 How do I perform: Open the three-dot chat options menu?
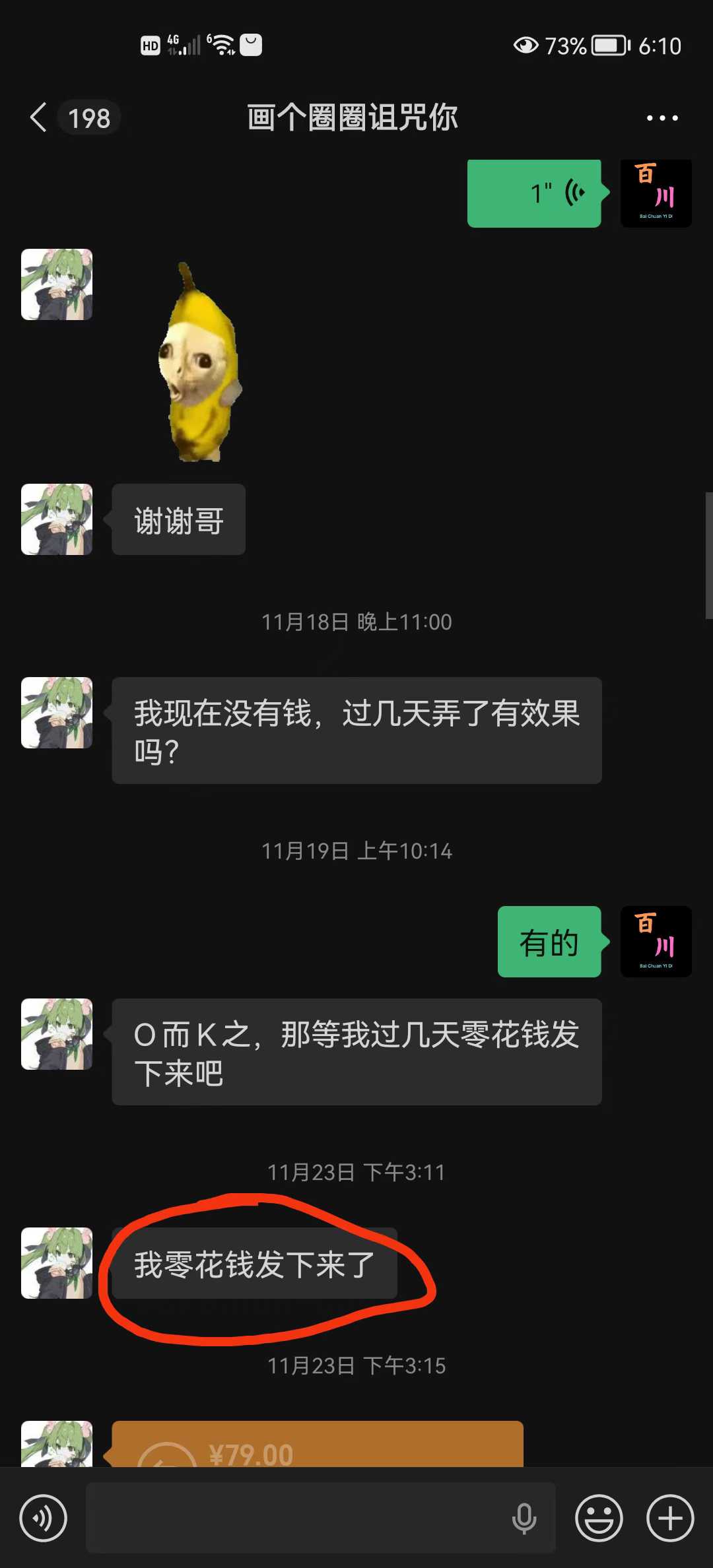(x=662, y=118)
